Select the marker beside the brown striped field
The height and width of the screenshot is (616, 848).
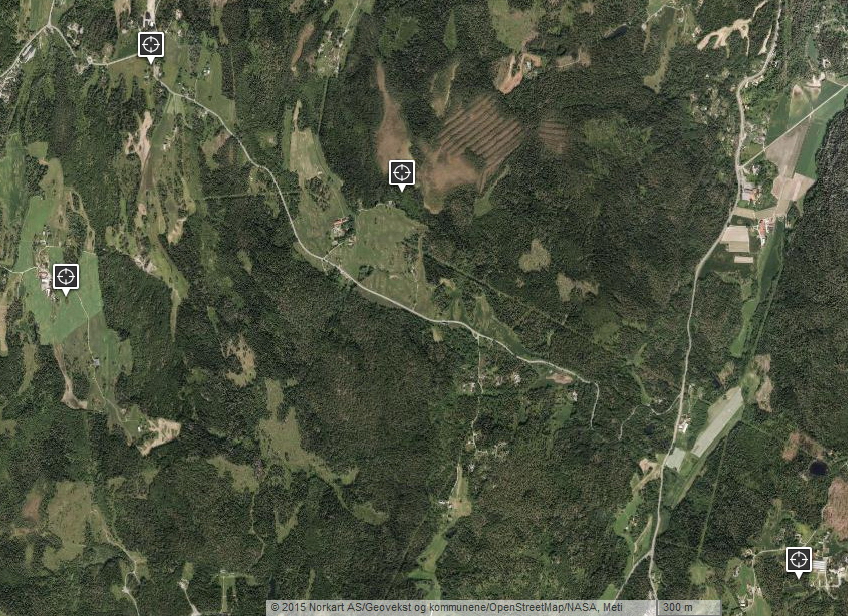[x=401, y=173]
